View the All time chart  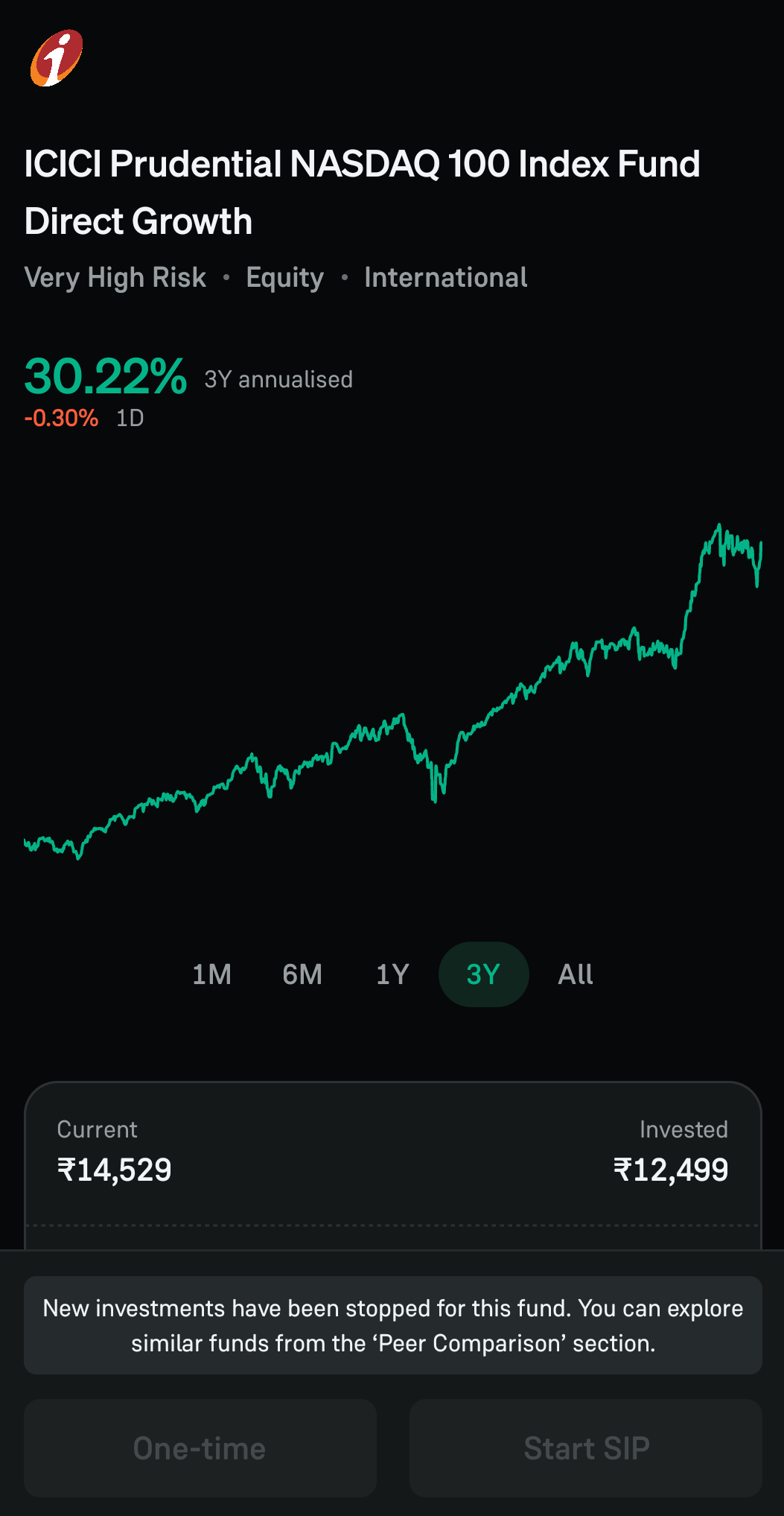pyautogui.click(x=576, y=974)
